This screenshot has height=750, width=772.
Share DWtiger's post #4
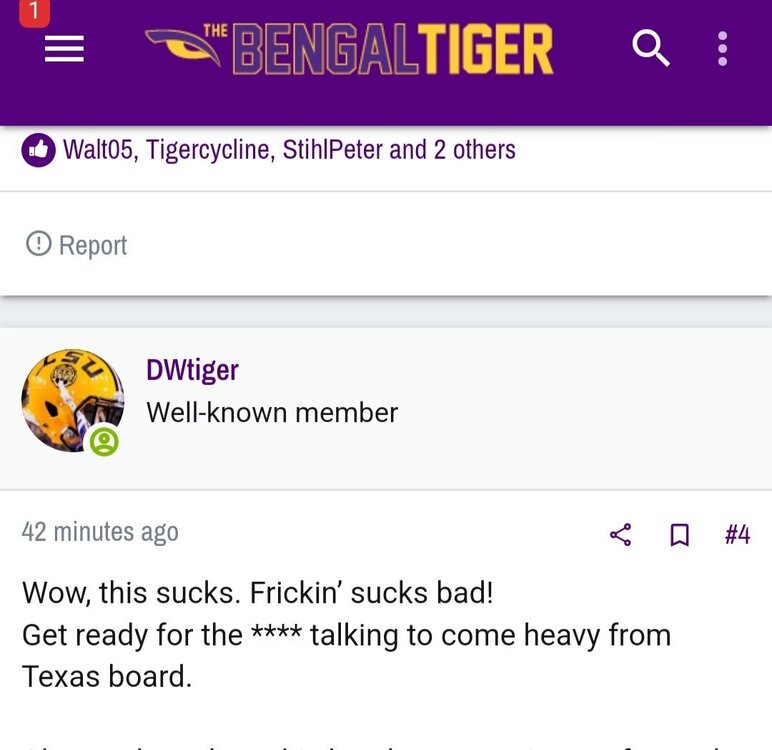click(620, 535)
